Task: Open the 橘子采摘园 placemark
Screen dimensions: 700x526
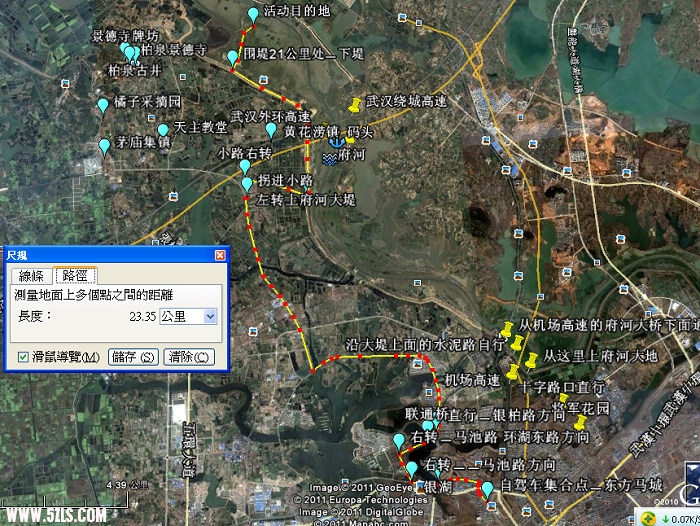Action: tap(102, 105)
